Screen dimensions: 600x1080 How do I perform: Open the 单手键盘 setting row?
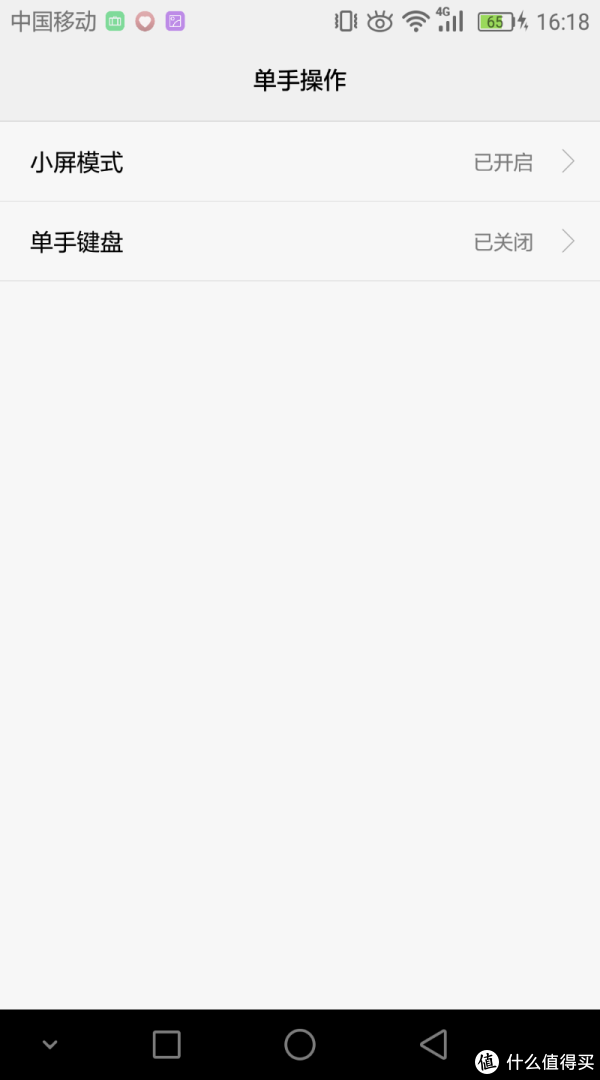click(x=300, y=242)
